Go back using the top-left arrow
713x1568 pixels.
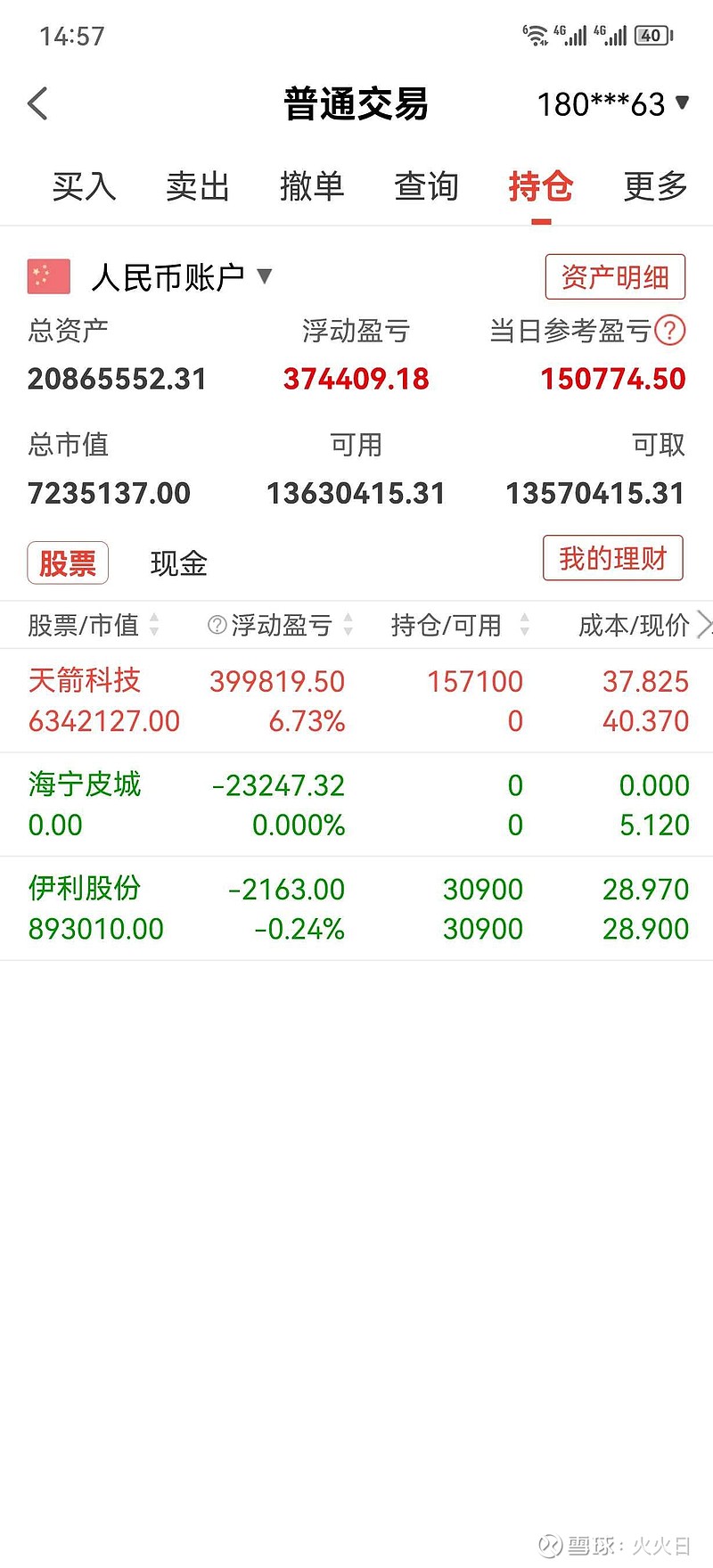click(37, 103)
